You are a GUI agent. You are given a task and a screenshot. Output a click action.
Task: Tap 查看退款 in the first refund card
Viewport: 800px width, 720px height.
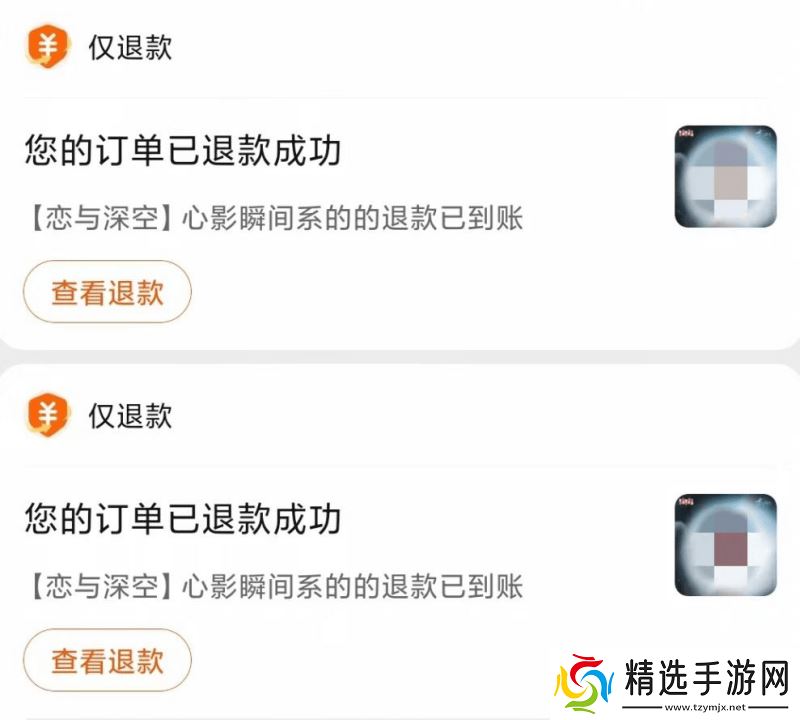pos(107,292)
